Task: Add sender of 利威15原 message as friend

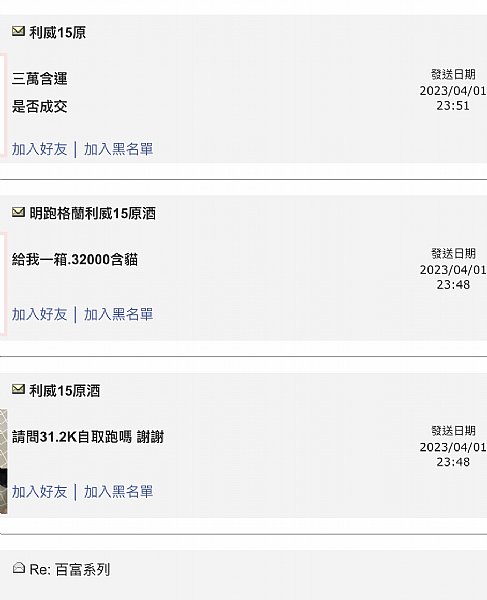Action: point(39,149)
